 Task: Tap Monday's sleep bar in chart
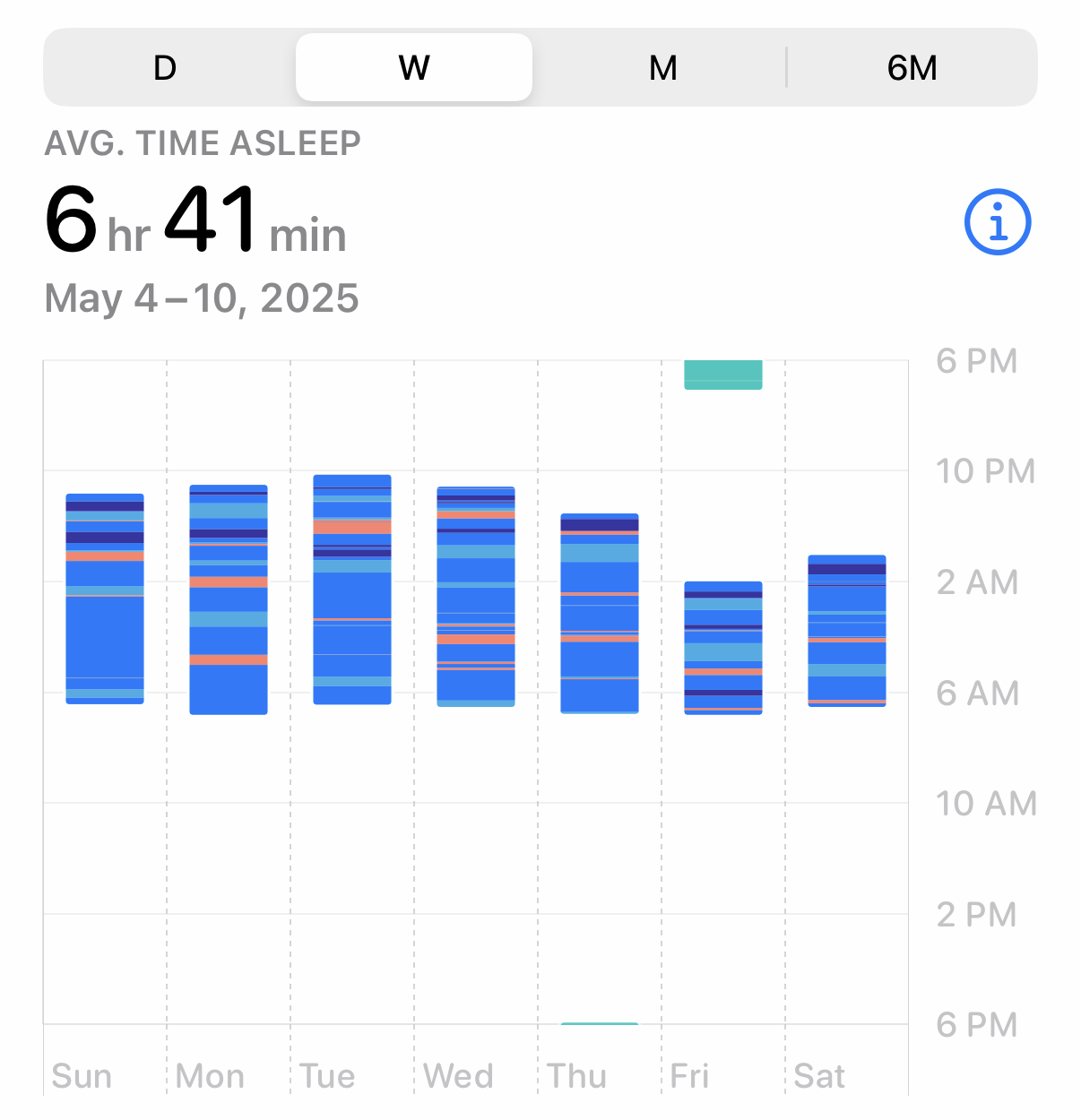click(x=229, y=599)
